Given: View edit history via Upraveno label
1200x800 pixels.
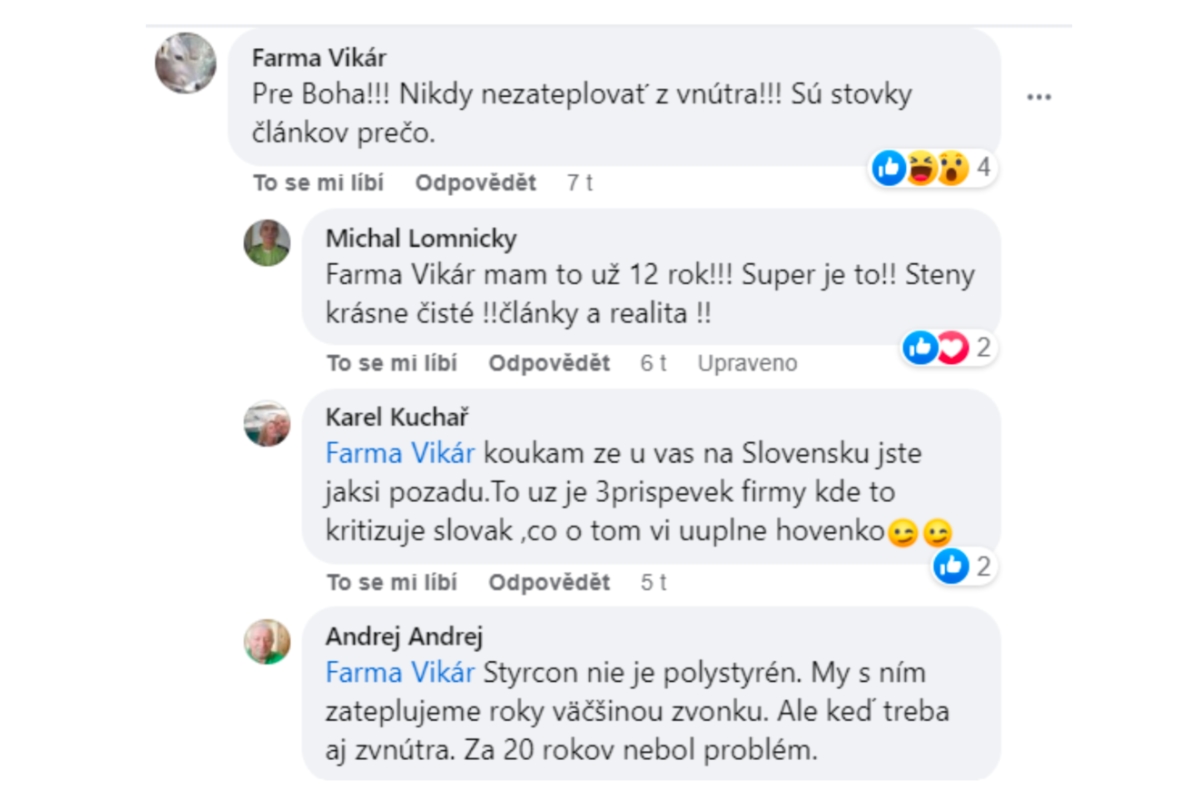Looking at the screenshot, I should 747,363.
